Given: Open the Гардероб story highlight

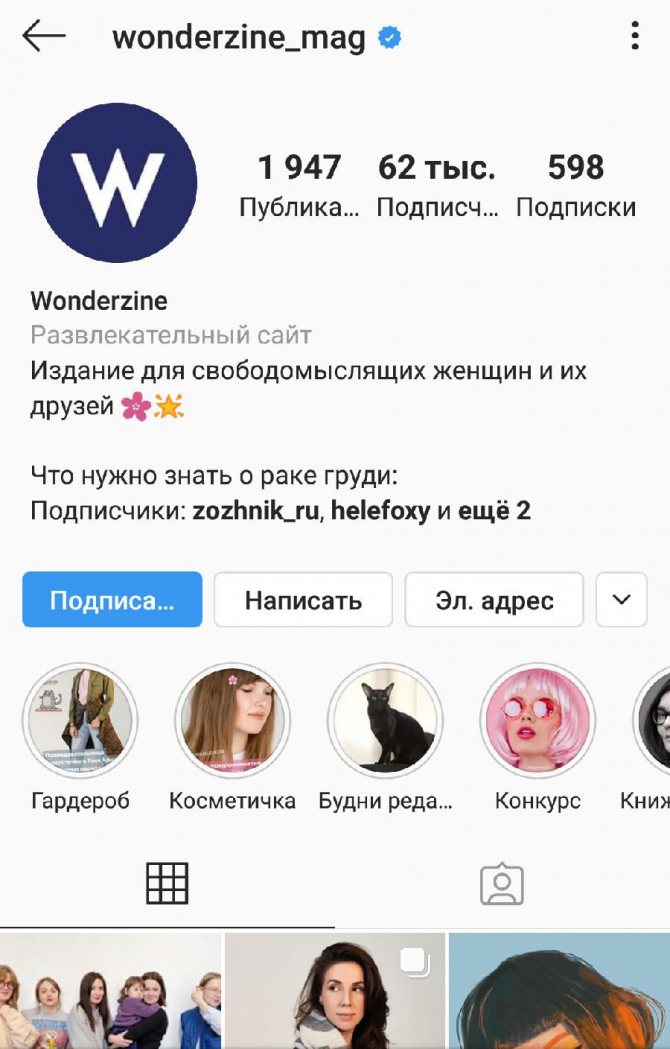Looking at the screenshot, I should (x=80, y=720).
